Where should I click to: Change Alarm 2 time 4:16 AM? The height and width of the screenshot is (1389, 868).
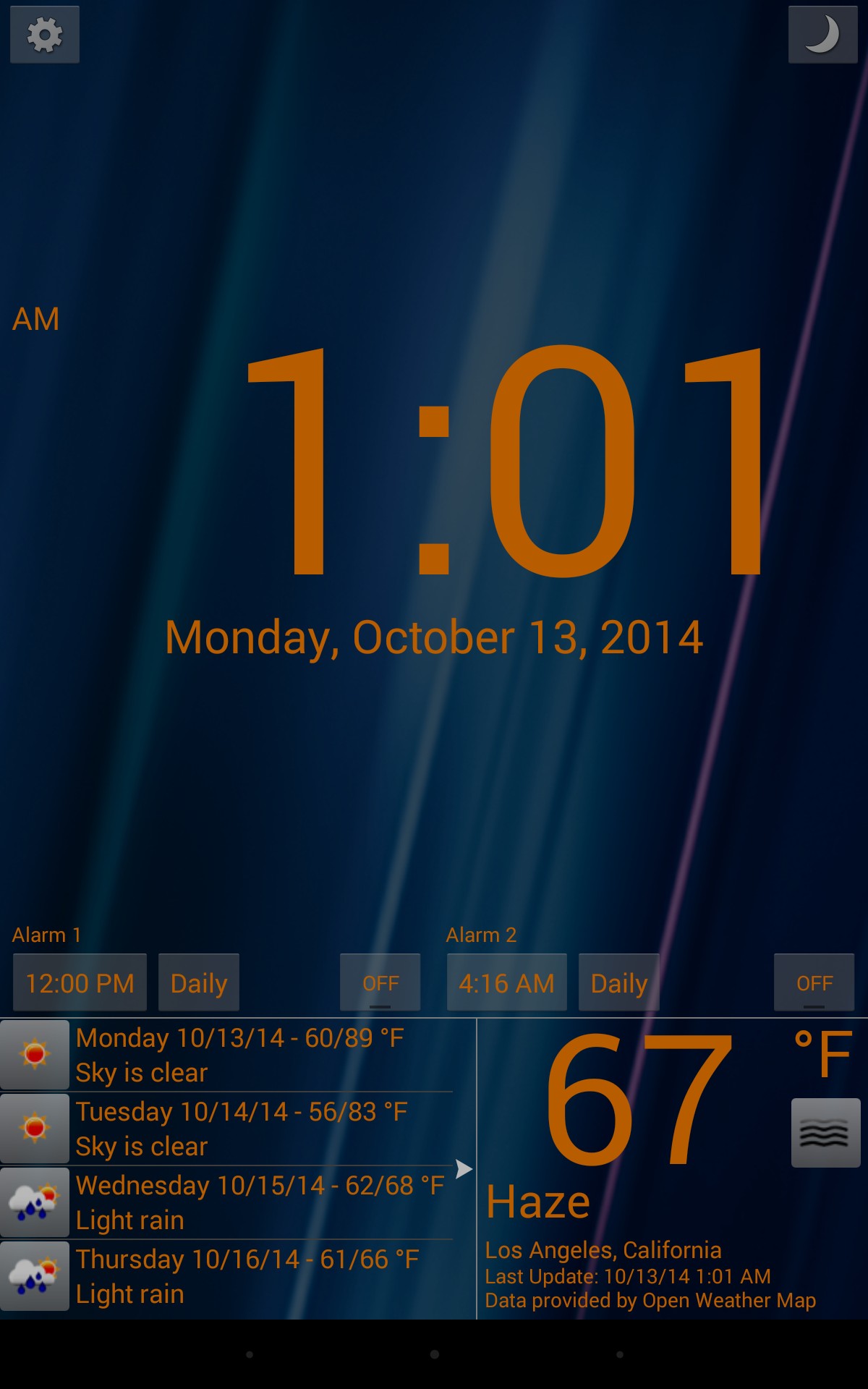pyautogui.click(x=506, y=982)
